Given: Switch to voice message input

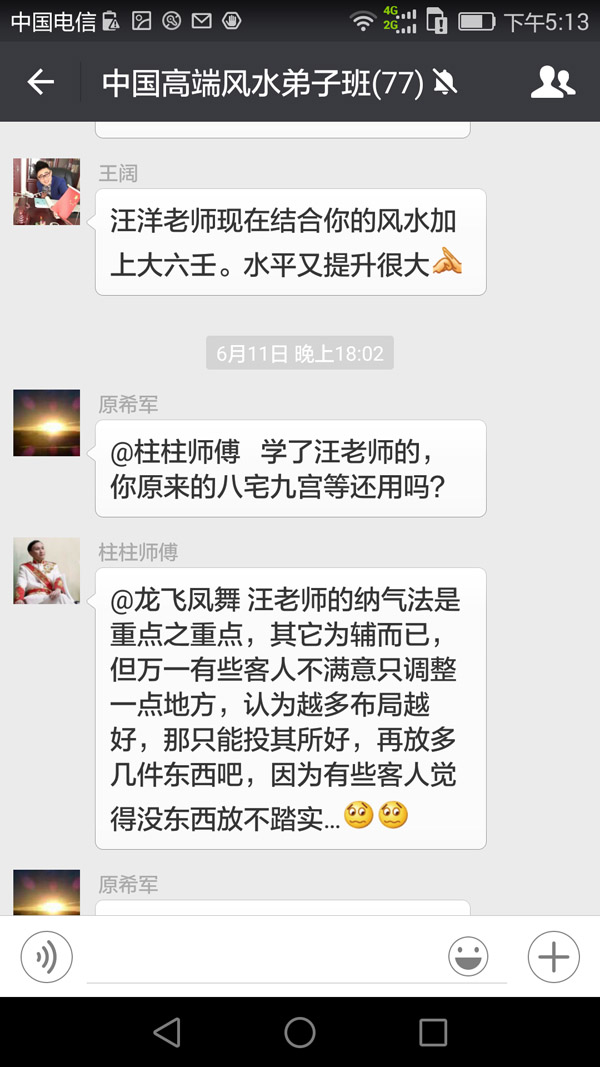Looking at the screenshot, I should tap(46, 957).
